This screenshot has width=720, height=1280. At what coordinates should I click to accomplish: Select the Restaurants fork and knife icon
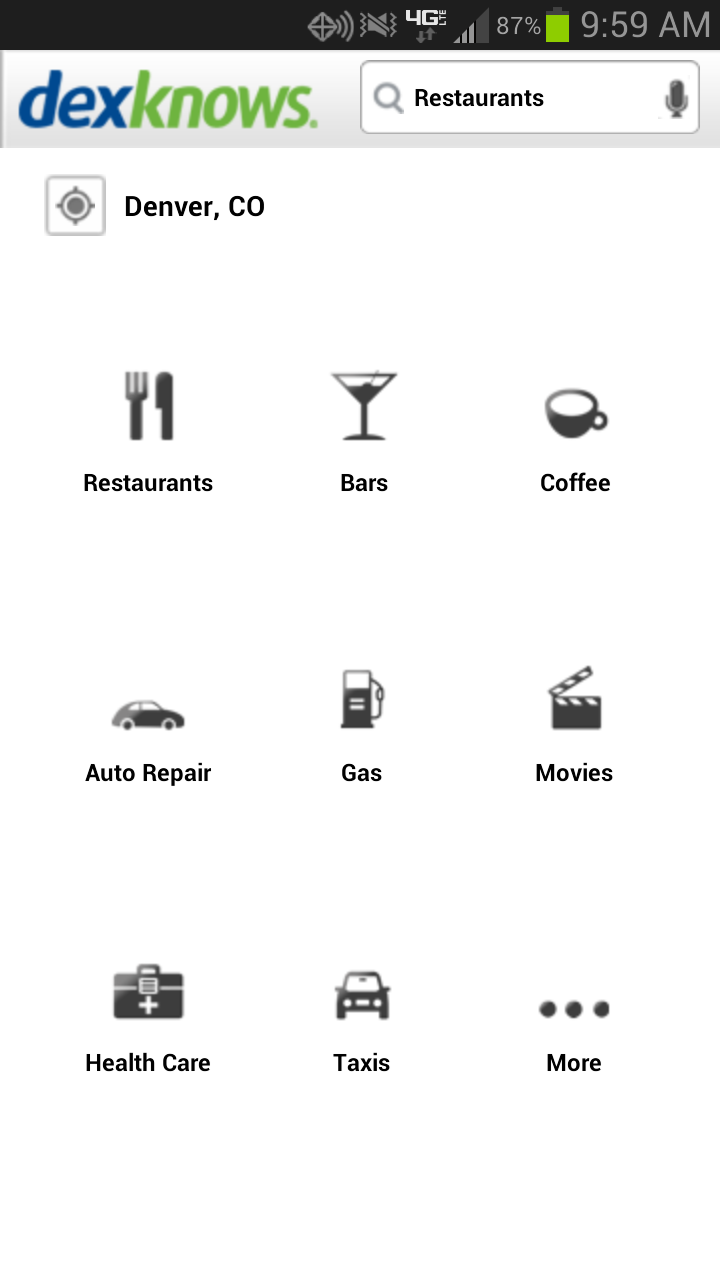148,405
